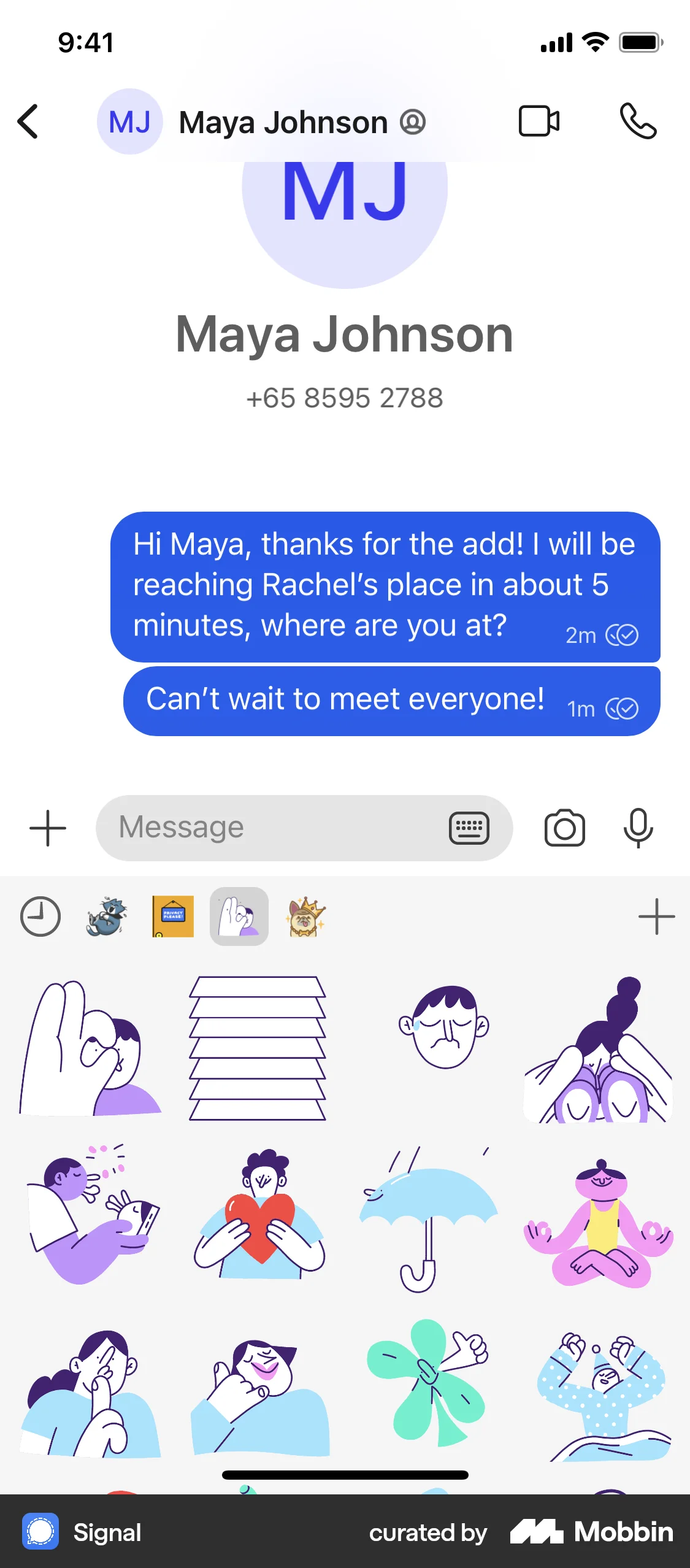Start a voice call with Maya Johnson
The width and height of the screenshot is (690, 1568).
(638, 121)
